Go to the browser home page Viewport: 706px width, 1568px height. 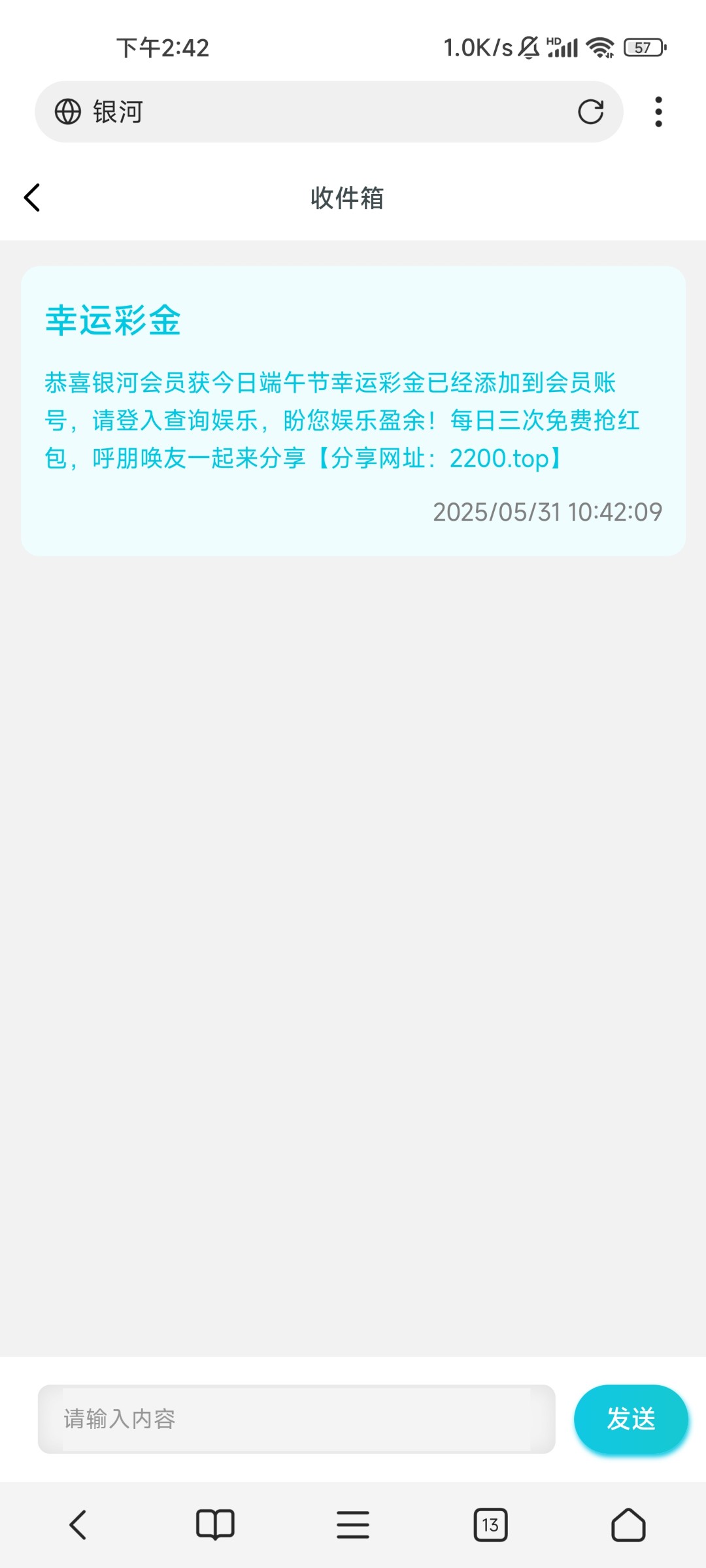[628, 1525]
